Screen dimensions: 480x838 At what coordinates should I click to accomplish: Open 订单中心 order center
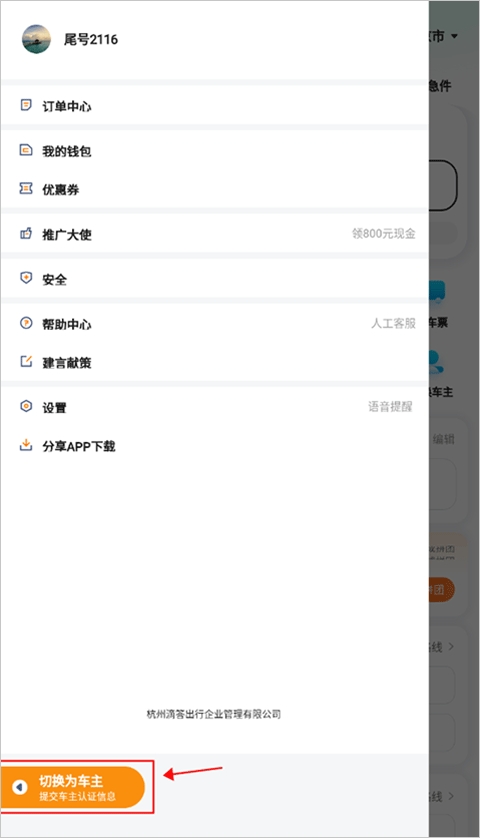click(x=214, y=106)
